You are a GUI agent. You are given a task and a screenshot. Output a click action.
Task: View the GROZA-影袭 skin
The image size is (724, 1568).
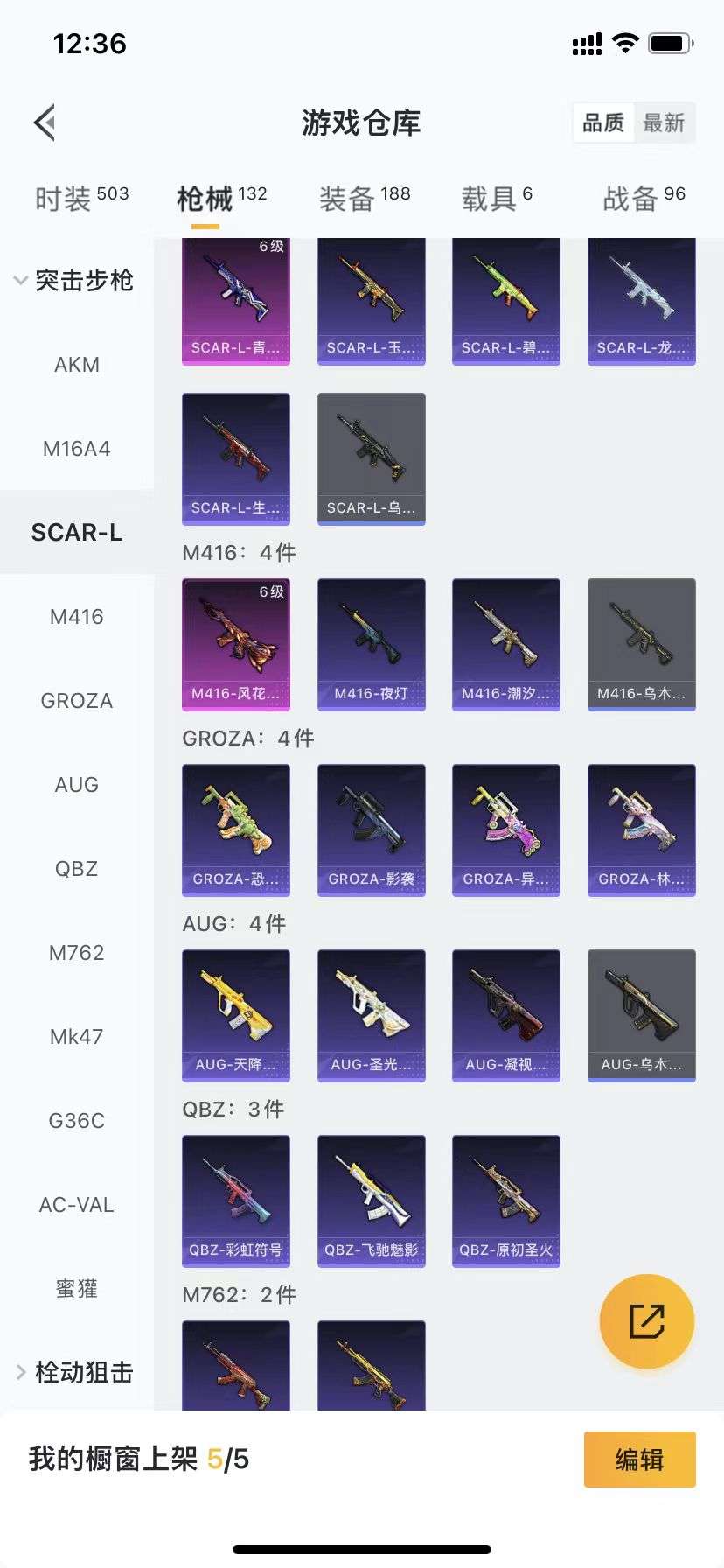pyautogui.click(x=371, y=829)
